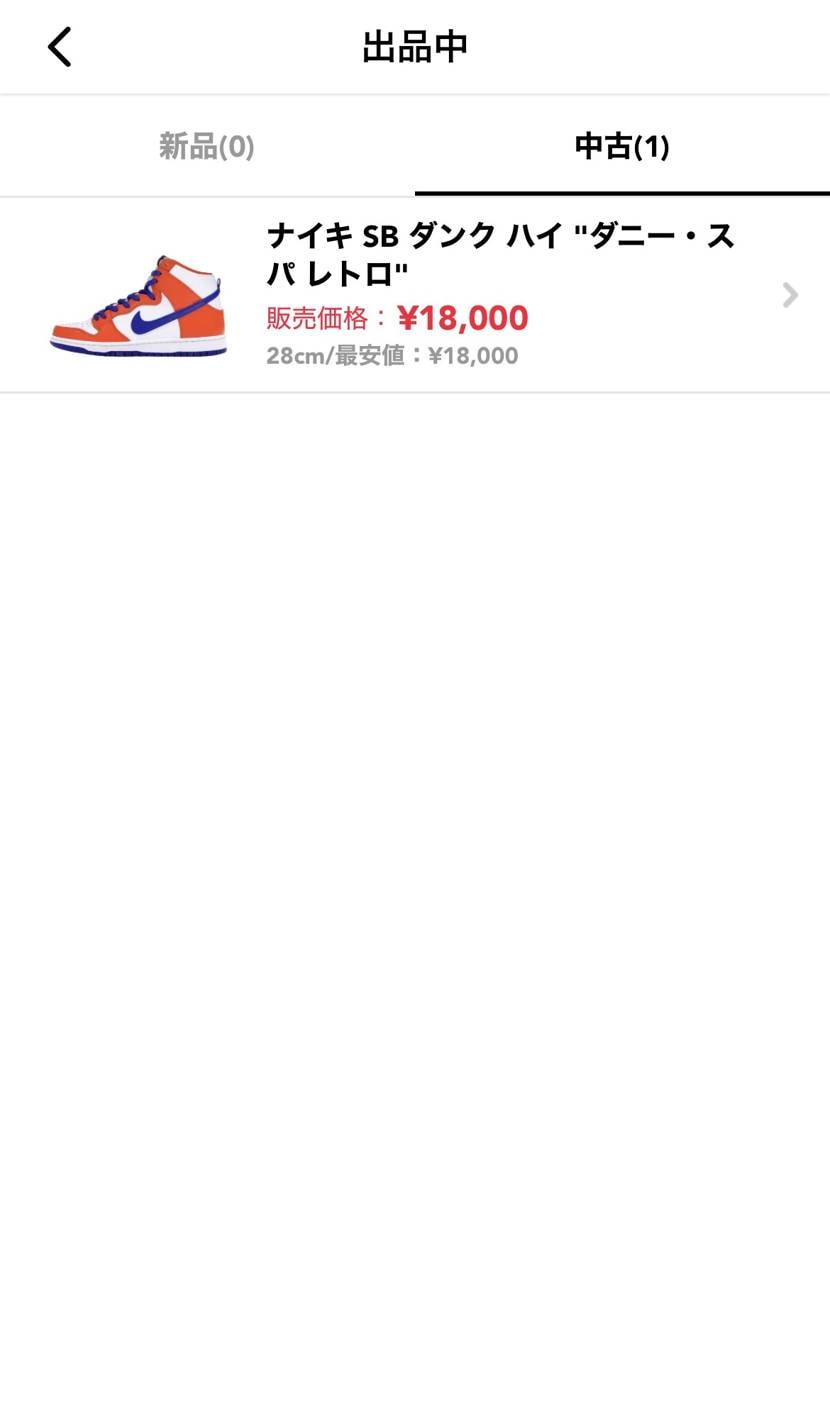
Task: Switch to the 新品(0) tab
Action: pos(207,145)
